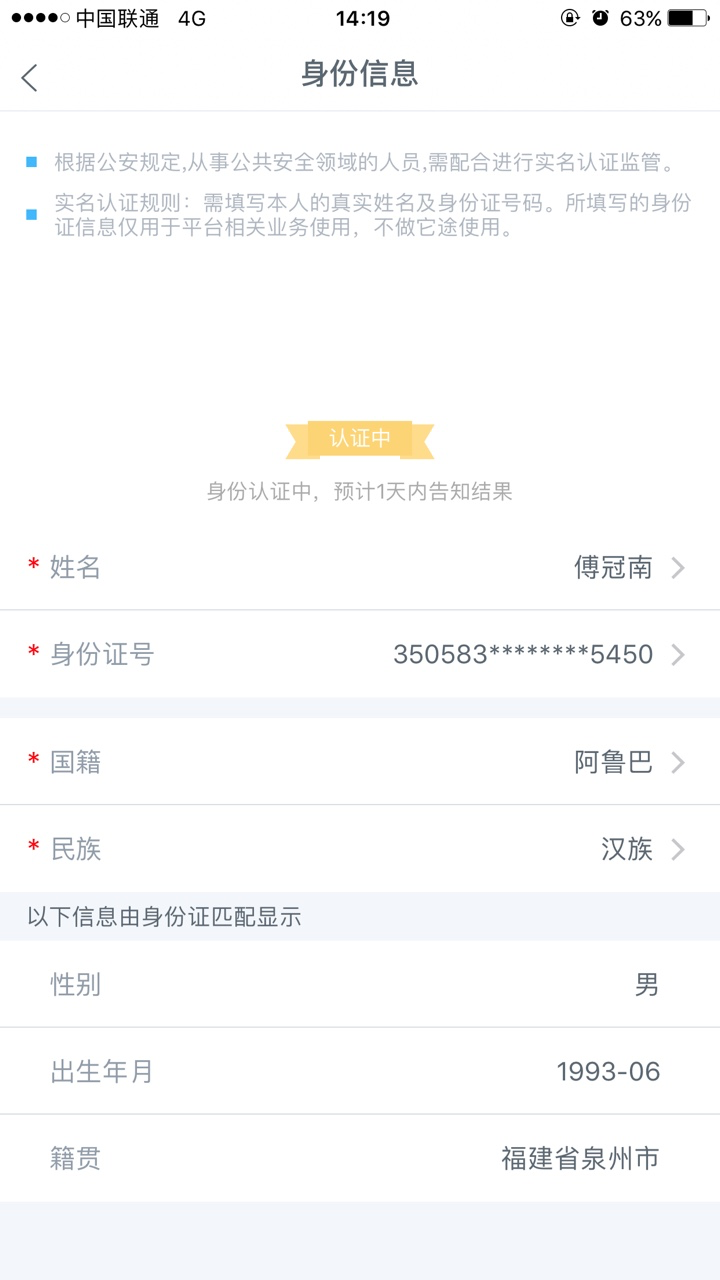Select the 民族 ethnicity row
Image resolution: width=720 pixels, height=1280 pixels.
[360, 850]
